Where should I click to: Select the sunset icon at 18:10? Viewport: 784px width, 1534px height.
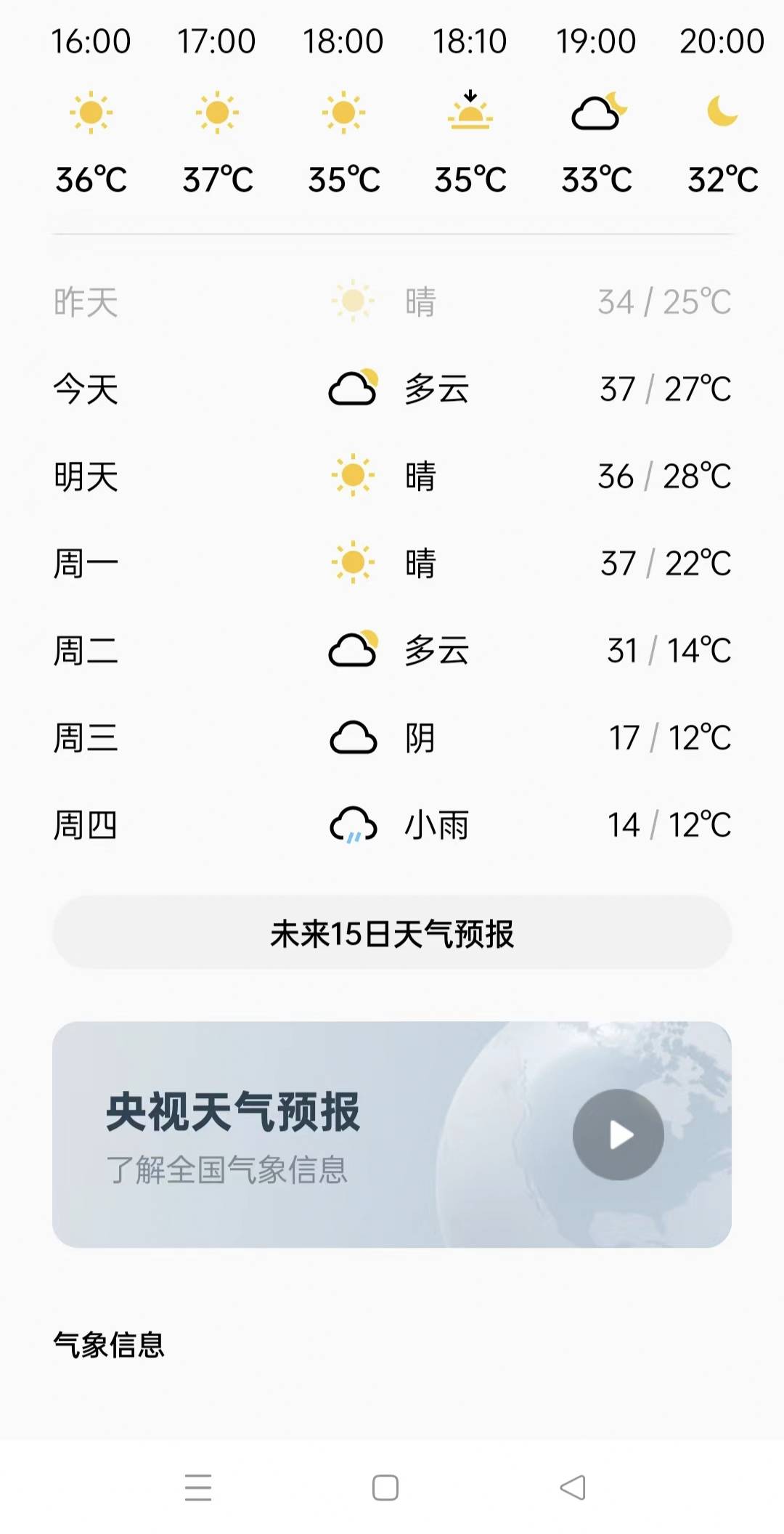click(x=470, y=113)
